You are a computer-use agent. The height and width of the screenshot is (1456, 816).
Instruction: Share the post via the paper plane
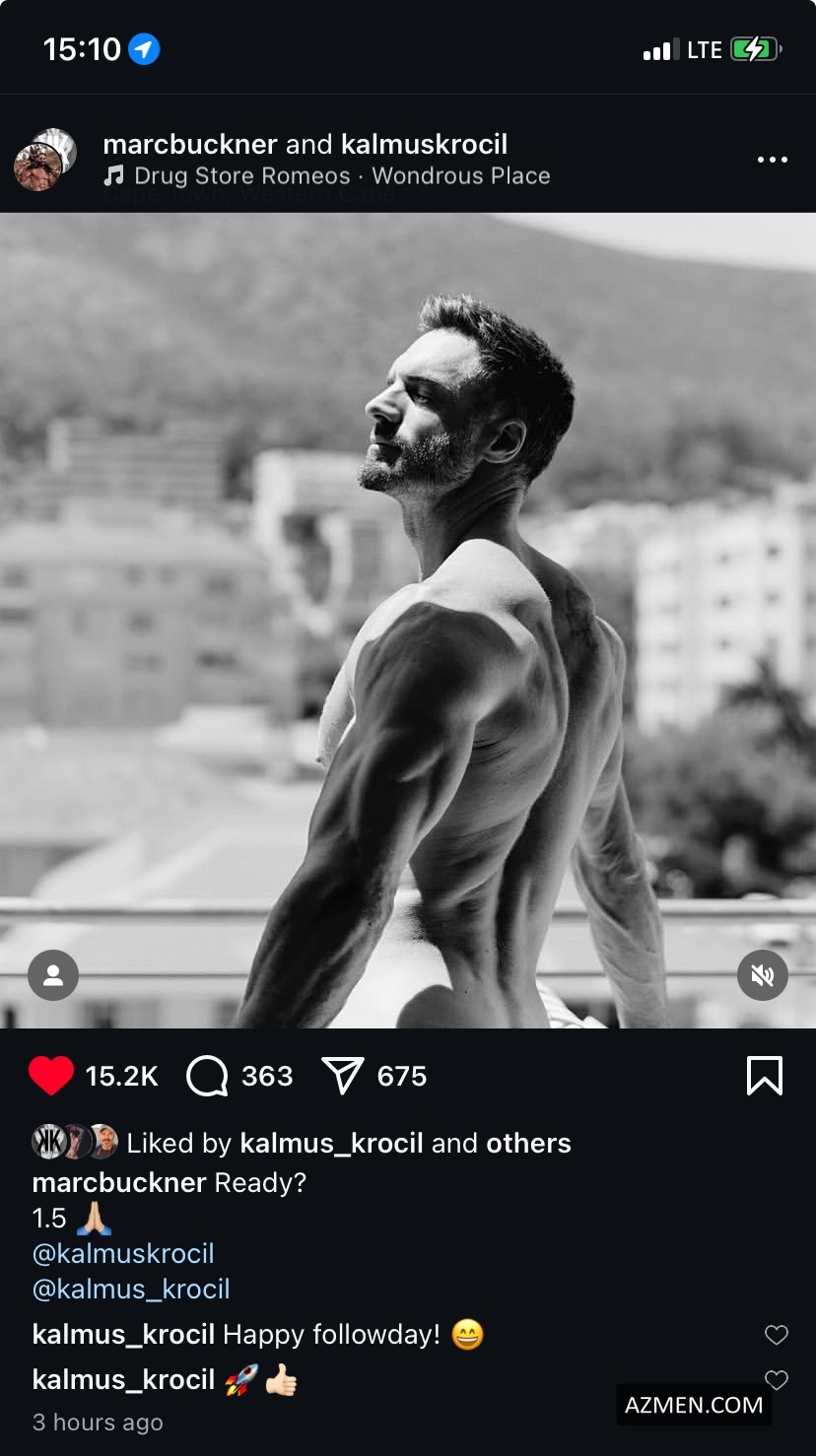pyautogui.click(x=343, y=1076)
